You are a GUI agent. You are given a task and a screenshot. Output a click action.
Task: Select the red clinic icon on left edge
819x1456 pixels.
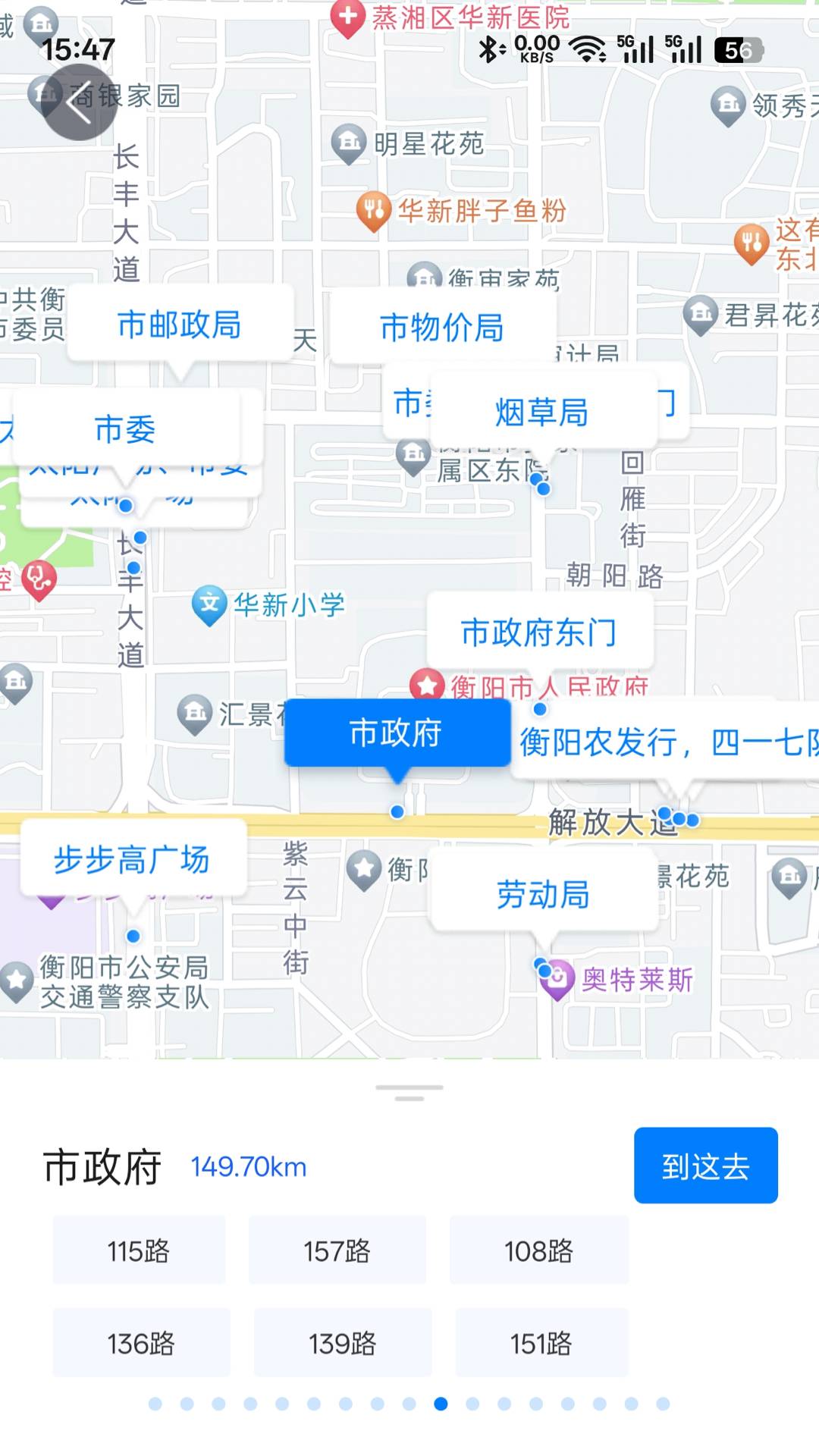click(x=41, y=576)
